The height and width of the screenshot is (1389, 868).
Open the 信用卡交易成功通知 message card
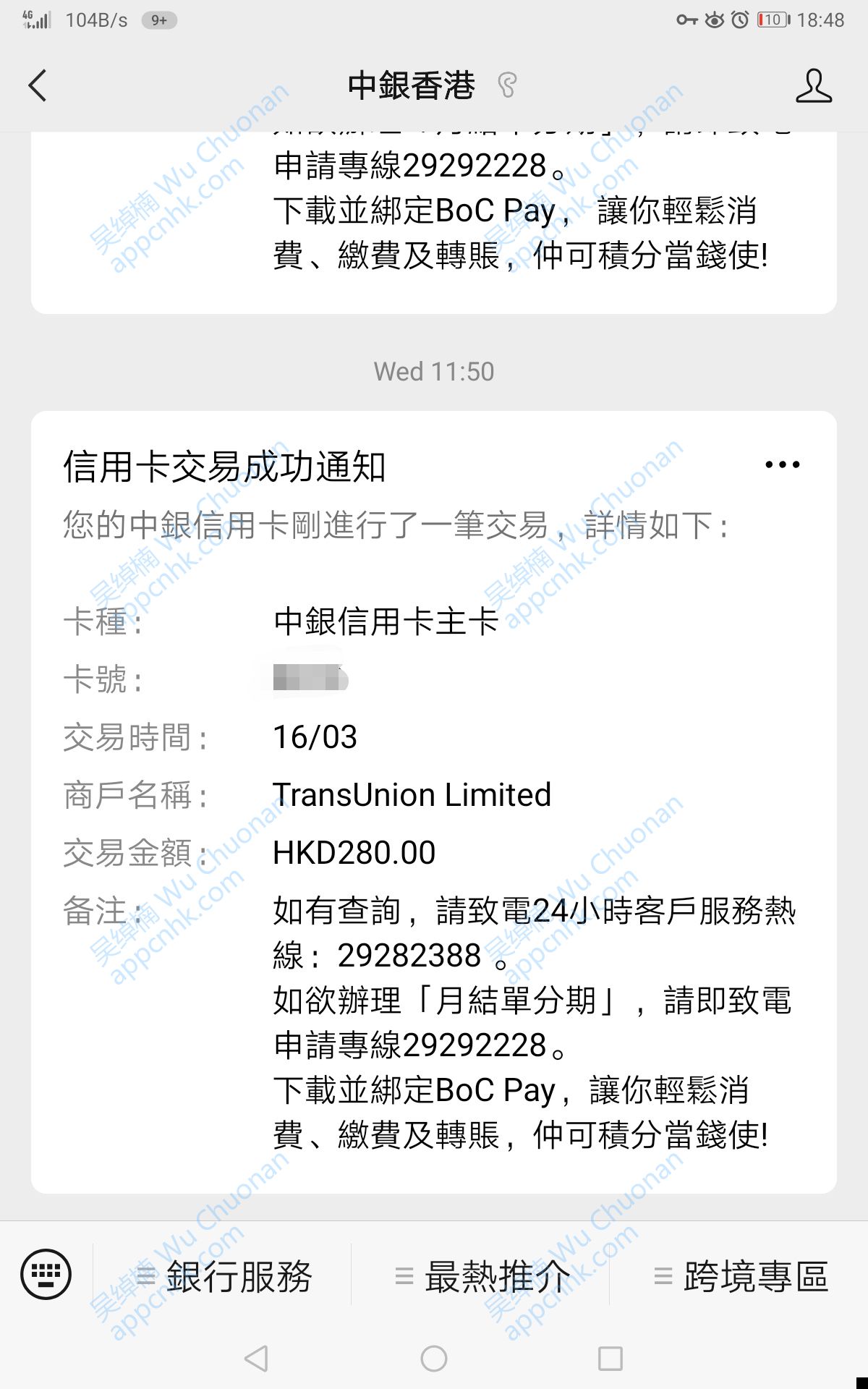click(434, 802)
